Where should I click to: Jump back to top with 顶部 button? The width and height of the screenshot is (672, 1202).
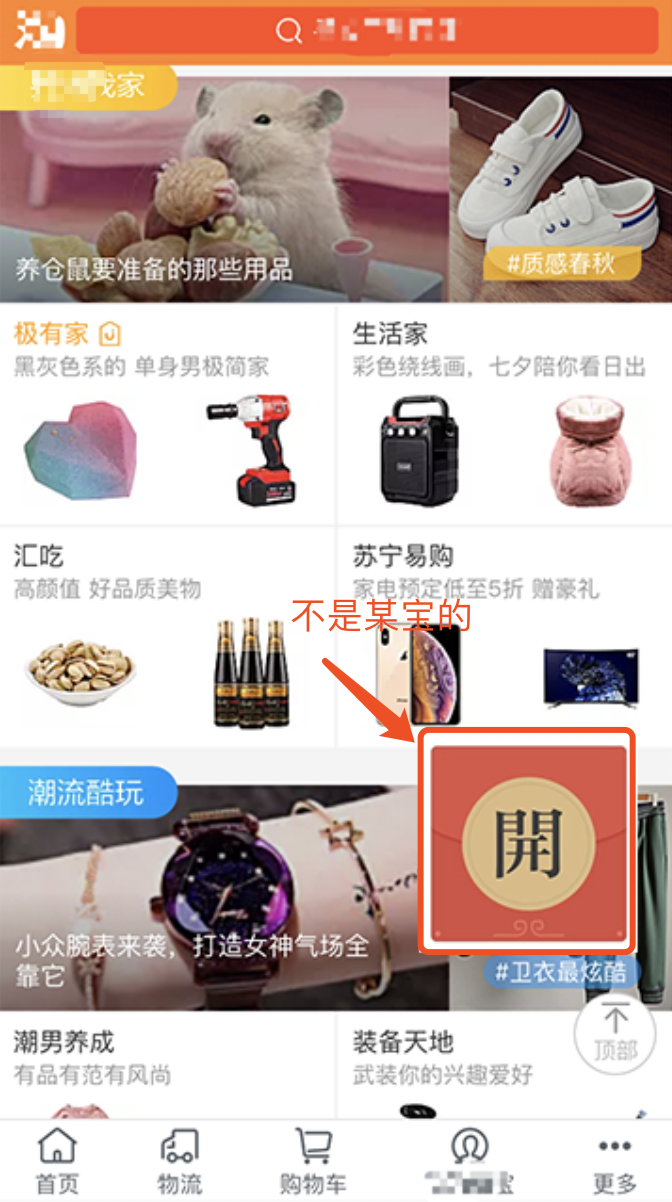[614, 1030]
